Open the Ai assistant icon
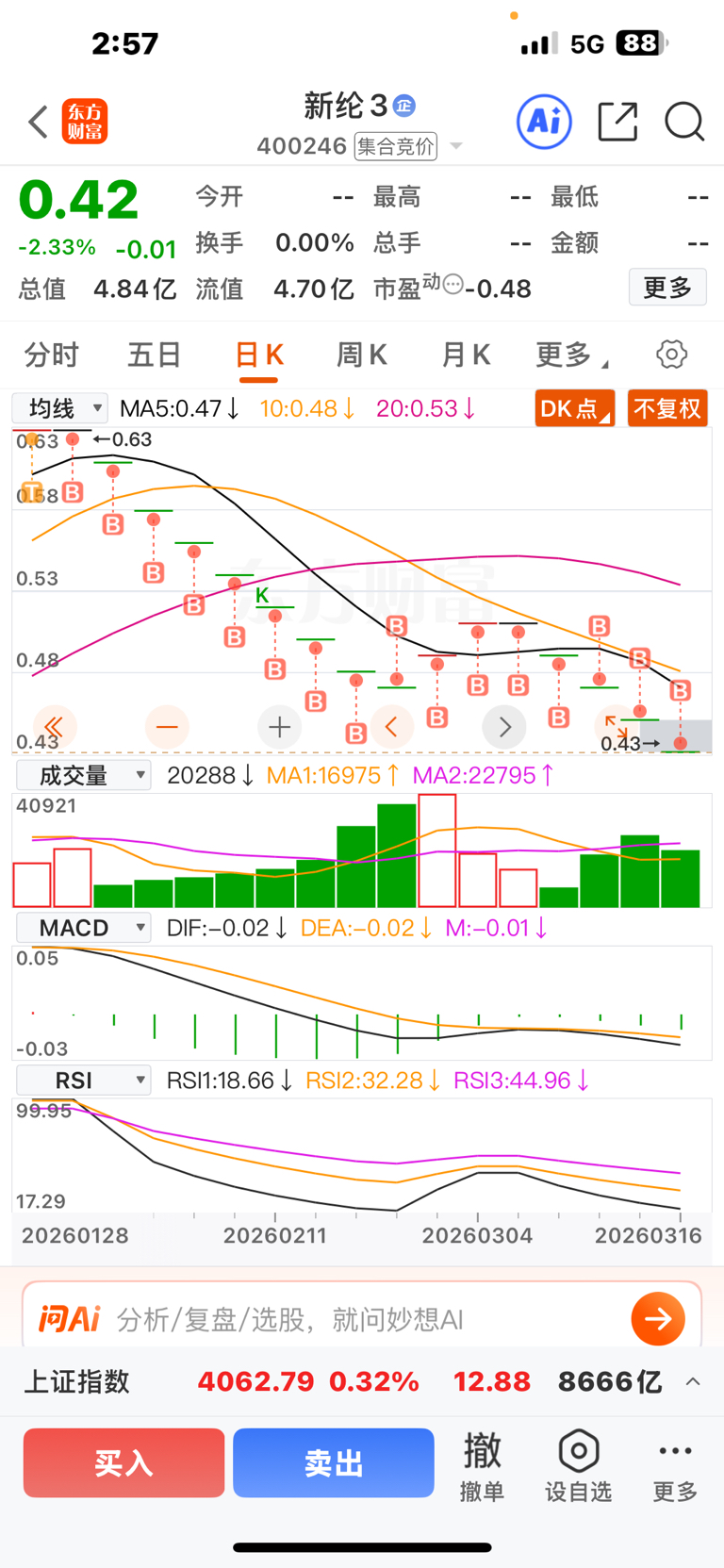724x1568 pixels. tap(544, 122)
